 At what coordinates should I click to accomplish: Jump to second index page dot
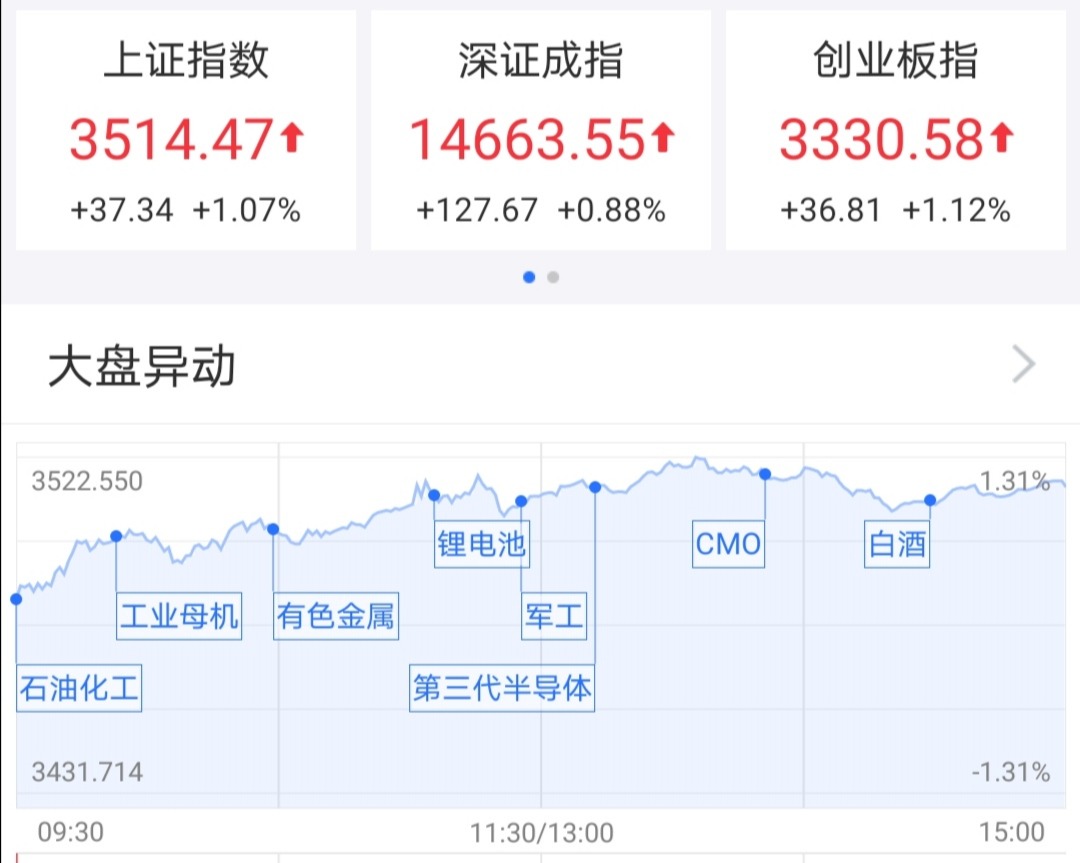553,277
